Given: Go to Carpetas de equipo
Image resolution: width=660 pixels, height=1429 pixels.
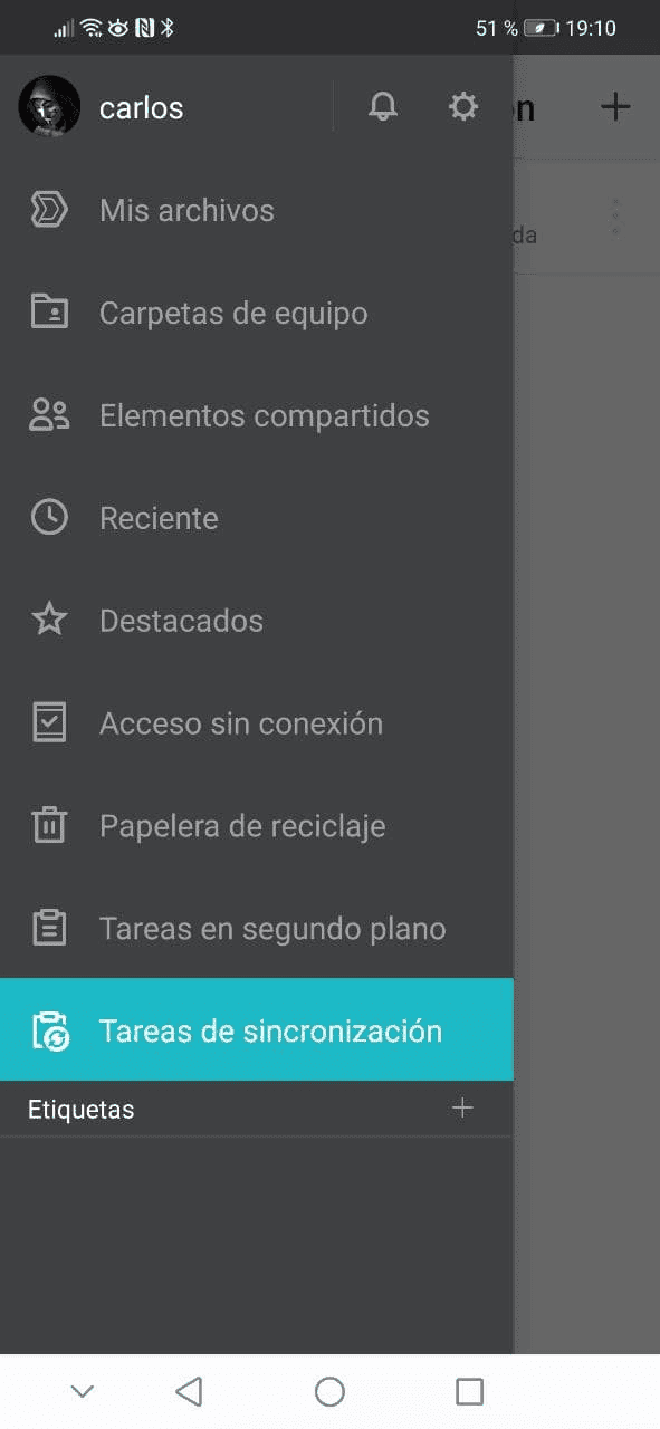Looking at the screenshot, I should coord(257,313).
